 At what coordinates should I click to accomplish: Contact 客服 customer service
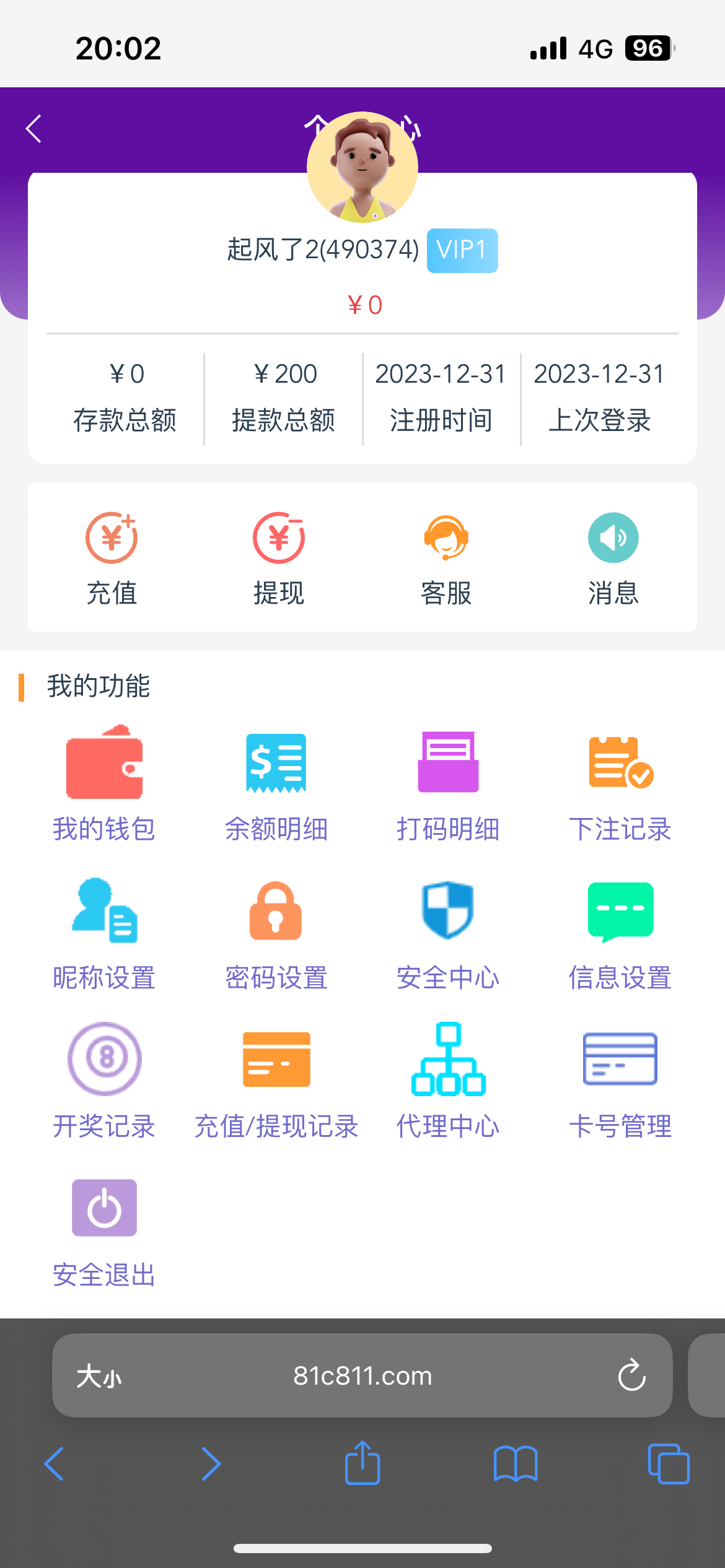click(446, 557)
